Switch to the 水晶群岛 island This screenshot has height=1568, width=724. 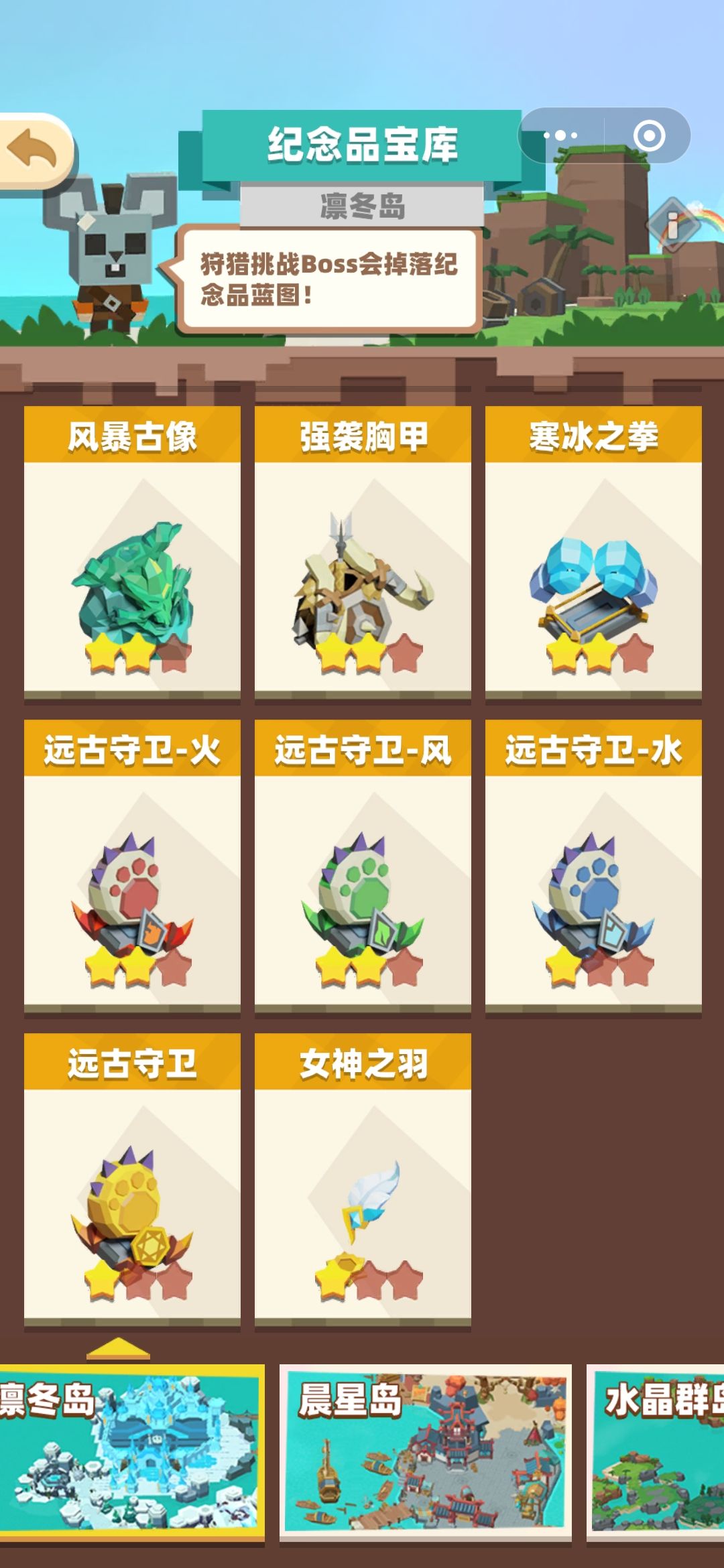pos(656,1453)
